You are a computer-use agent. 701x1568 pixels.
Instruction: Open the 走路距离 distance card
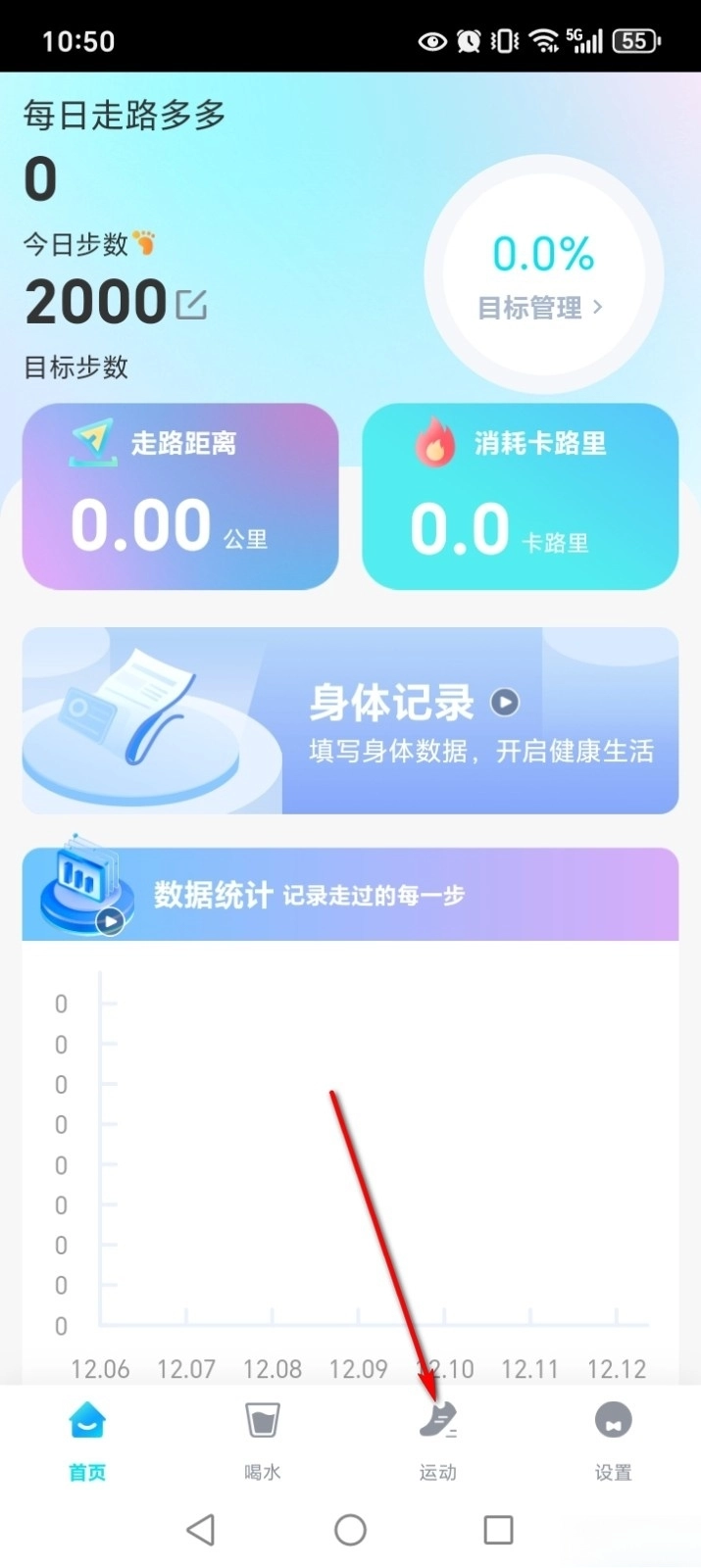coord(180,497)
